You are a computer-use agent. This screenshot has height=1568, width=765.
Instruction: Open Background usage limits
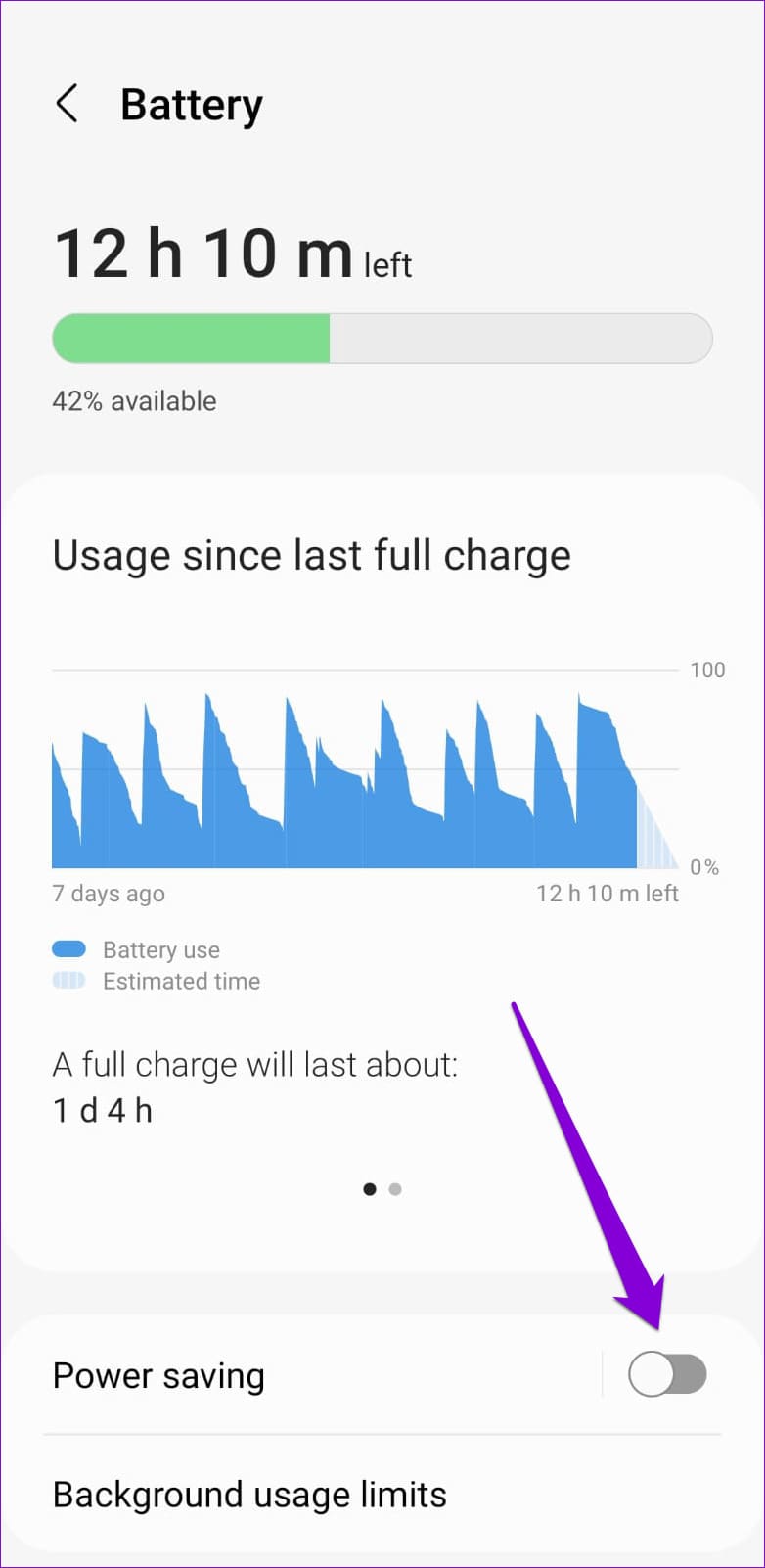[249, 1495]
